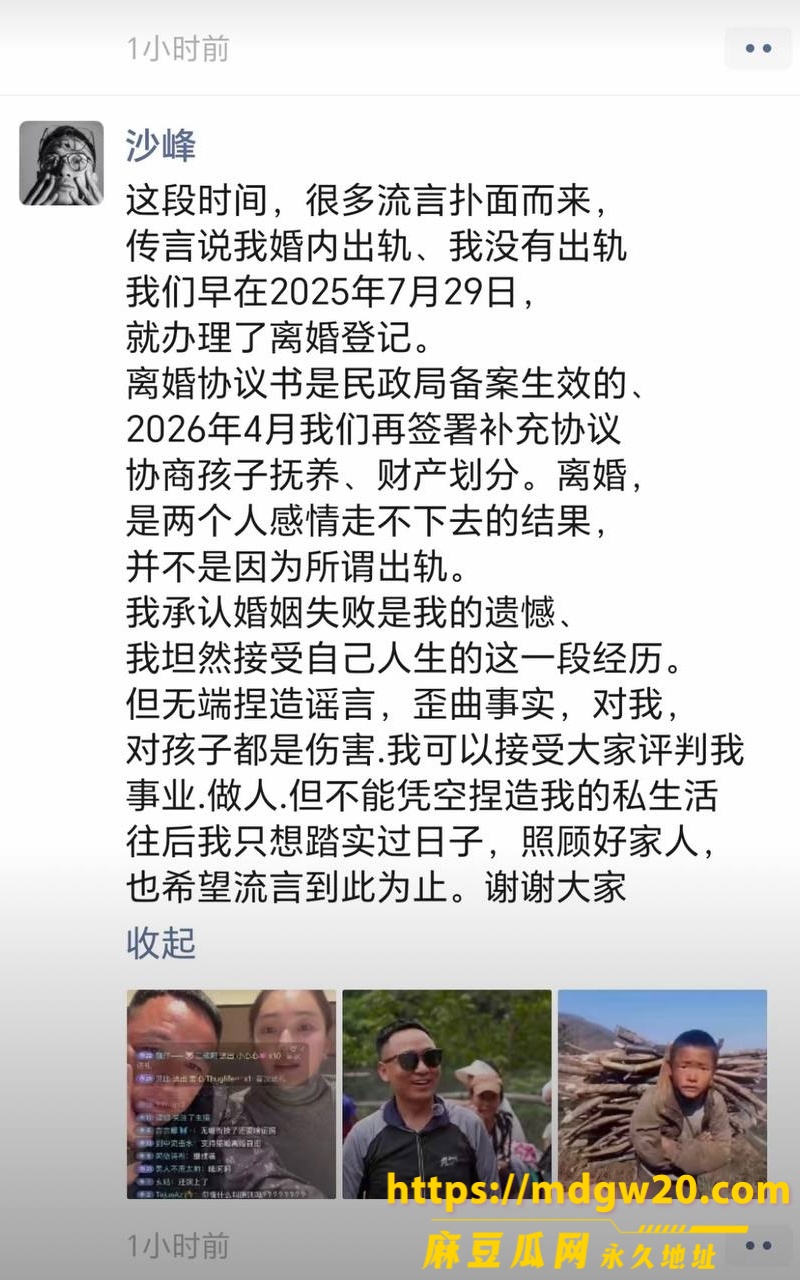The width and height of the screenshot is (800, 1280).
Task: View the photo of a child carrying firewood
Action: (x=662, y=1094)
